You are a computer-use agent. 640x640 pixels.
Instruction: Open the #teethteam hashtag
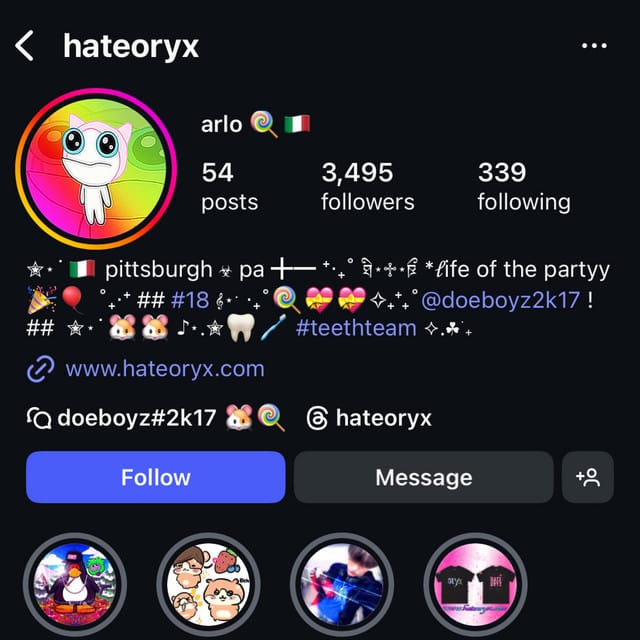click(356, 327)
